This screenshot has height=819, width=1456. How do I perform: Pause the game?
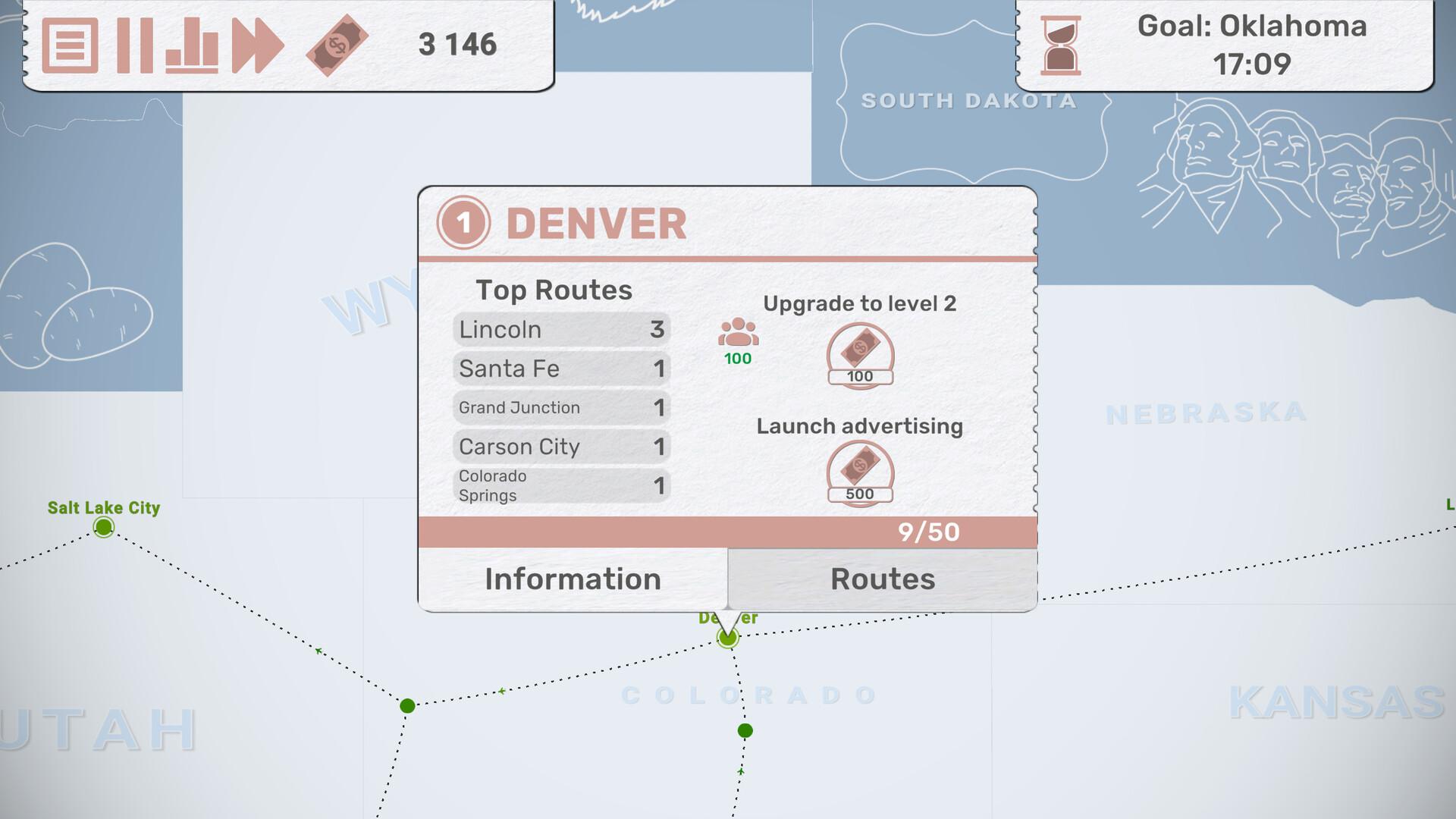134,45
